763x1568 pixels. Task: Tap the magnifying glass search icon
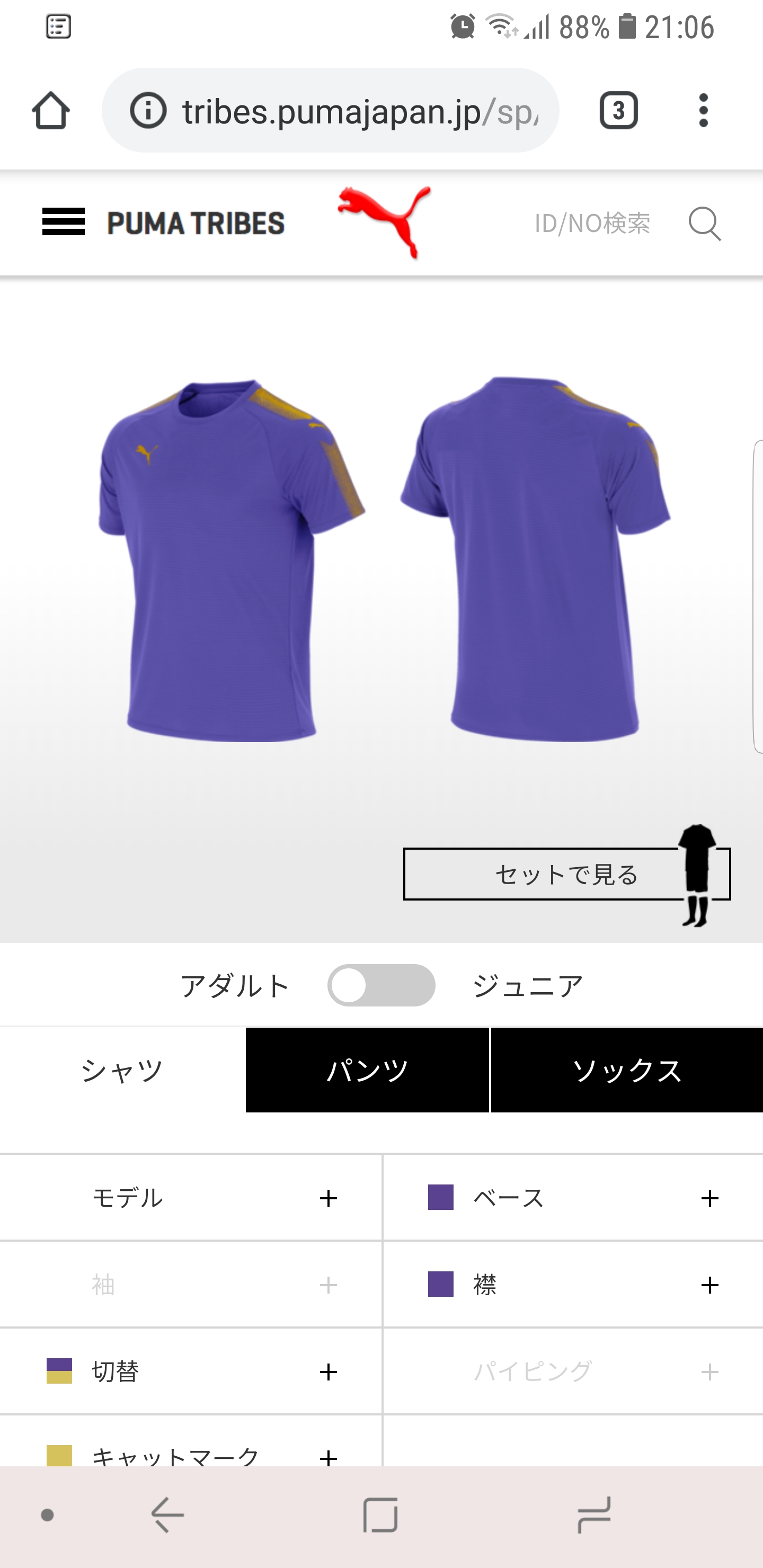coord(705,224)
